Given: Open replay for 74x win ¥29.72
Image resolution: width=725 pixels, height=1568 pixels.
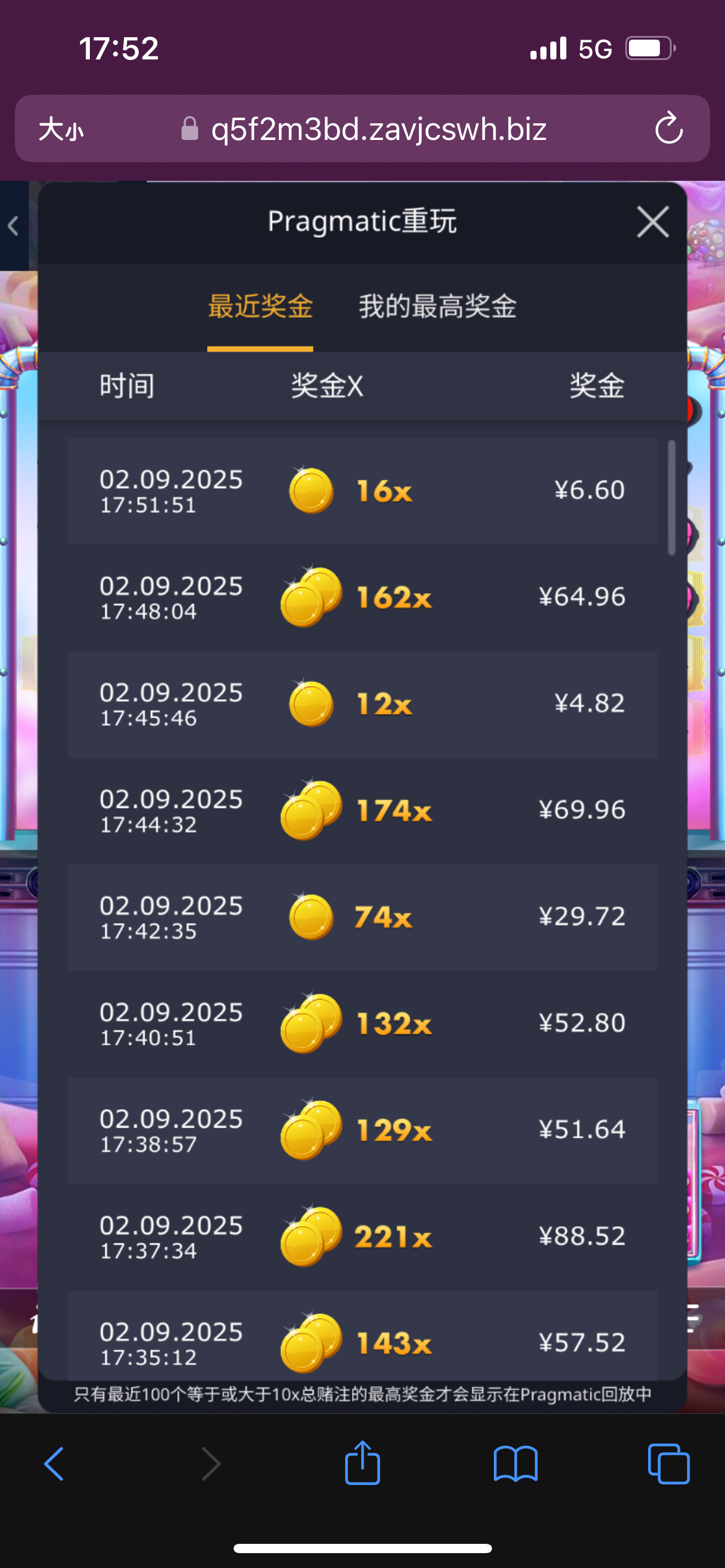Looking at the screenshot, I should click(362, 917).
